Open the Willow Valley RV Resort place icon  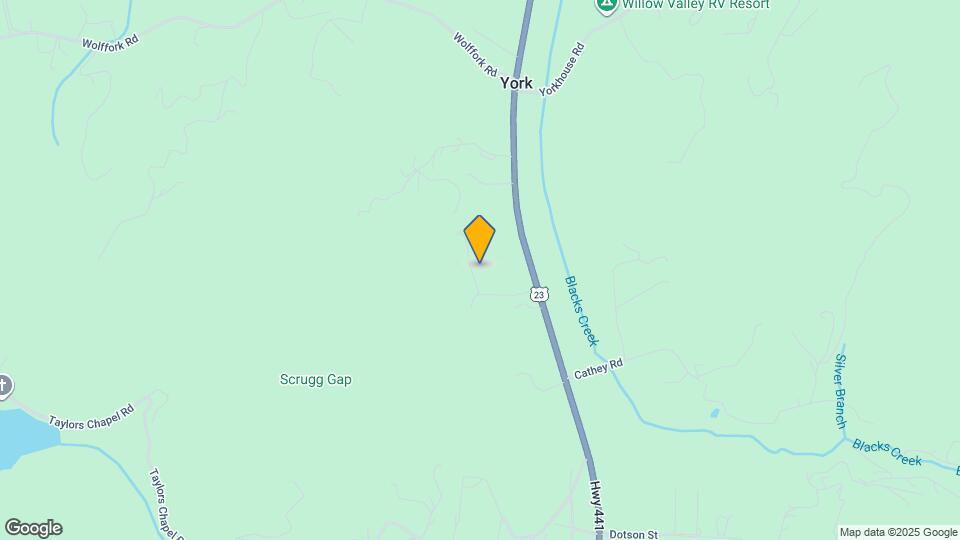coord(606,5)
